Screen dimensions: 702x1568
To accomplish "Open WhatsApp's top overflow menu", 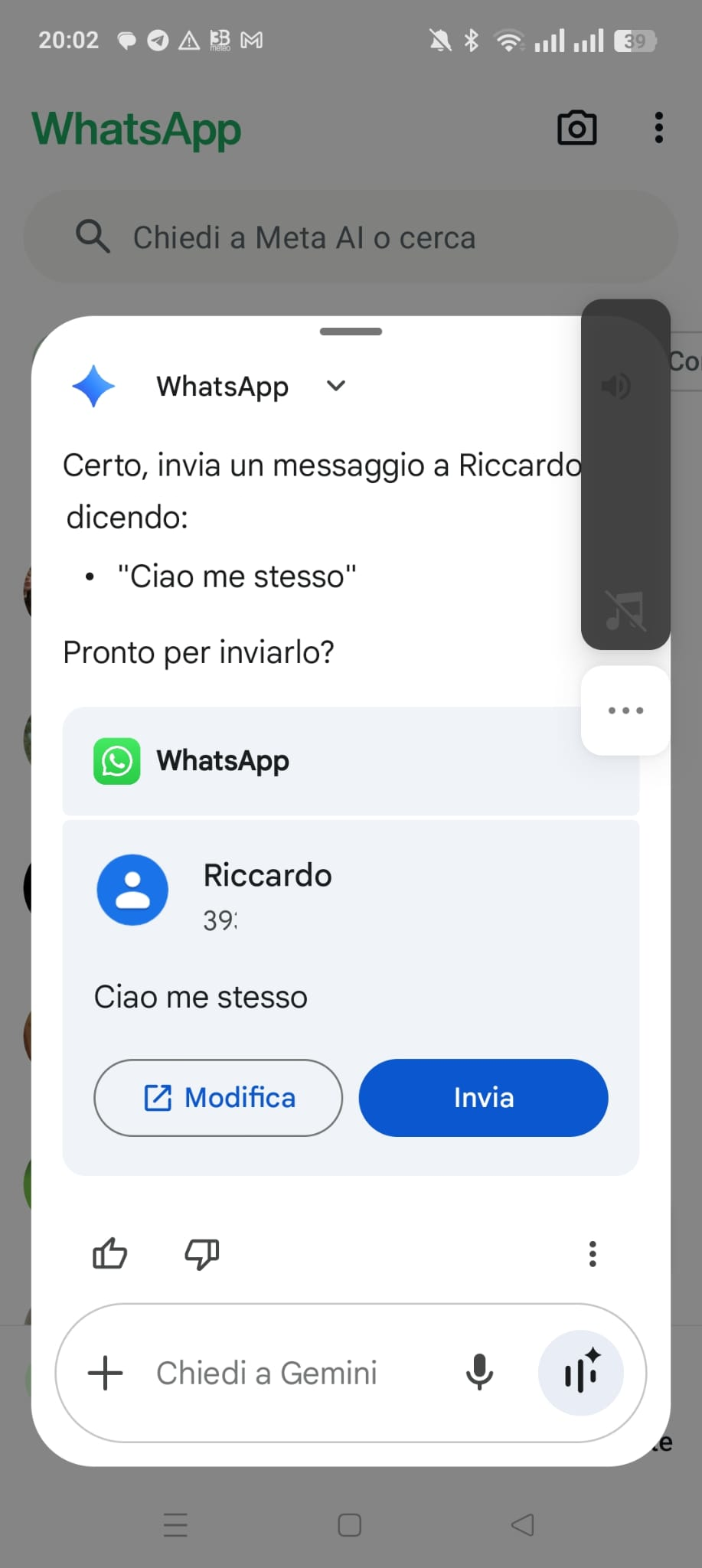I will point(658,128).
